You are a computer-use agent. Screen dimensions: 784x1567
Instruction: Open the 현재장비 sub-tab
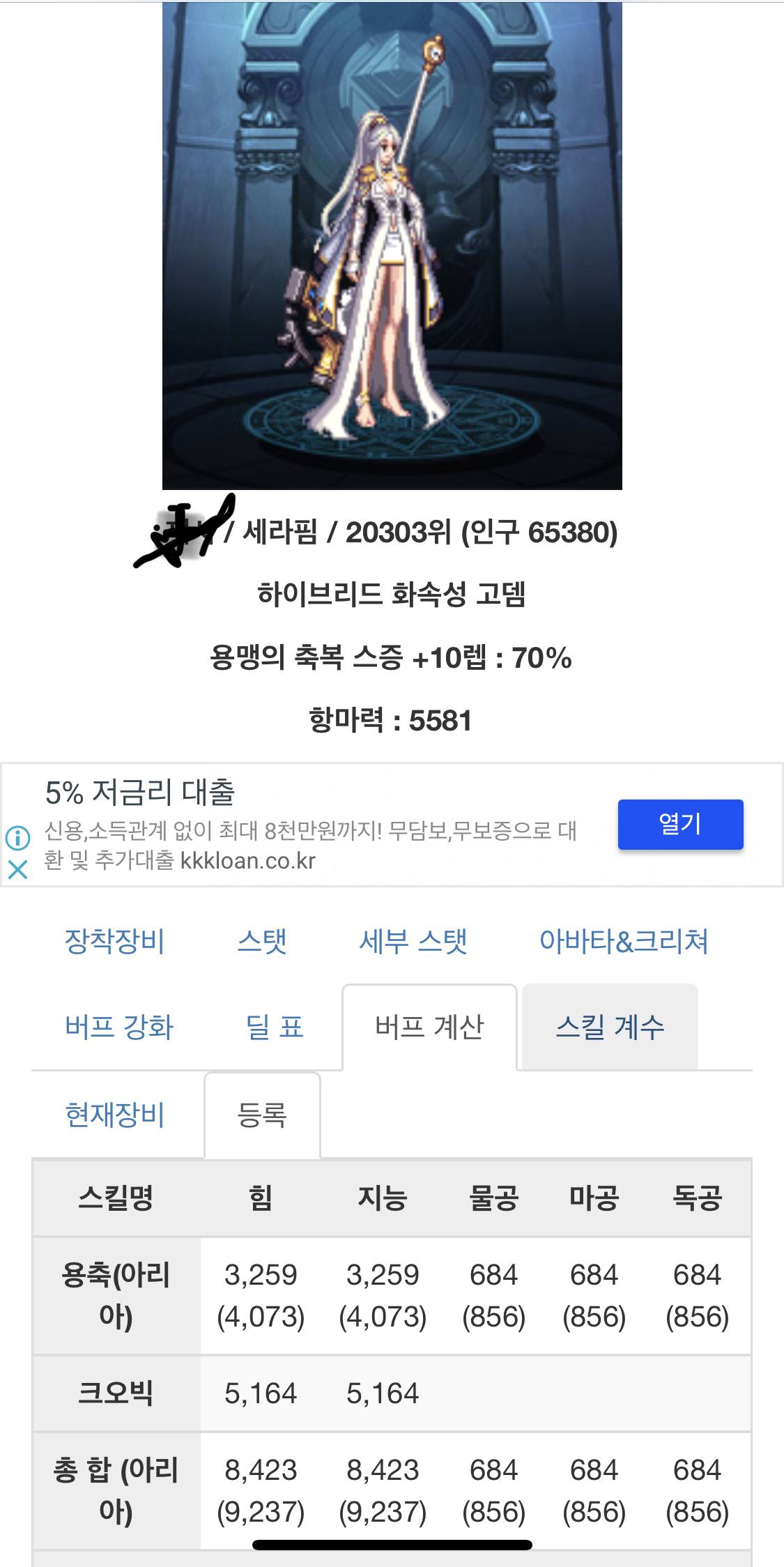click(x=114, y=1115)
